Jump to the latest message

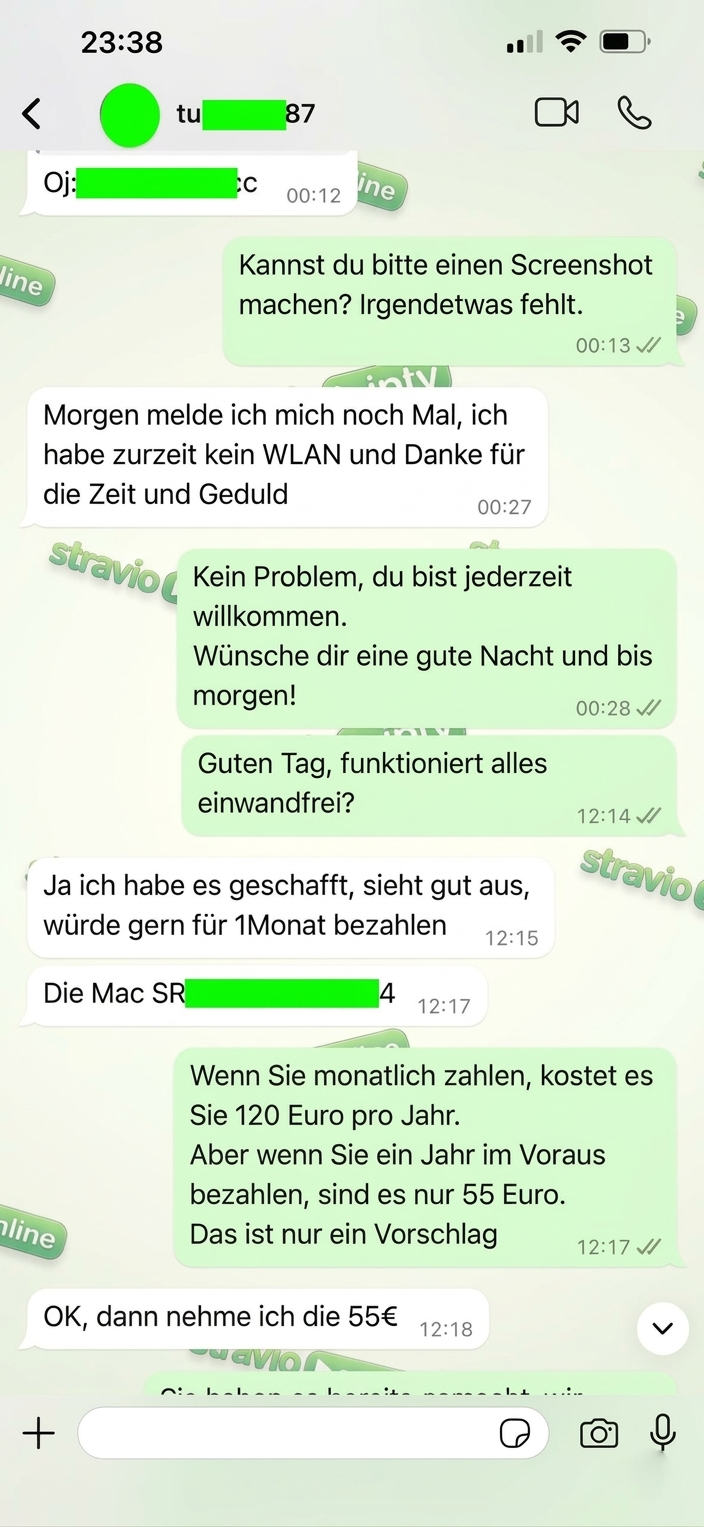pos(662,1328)
